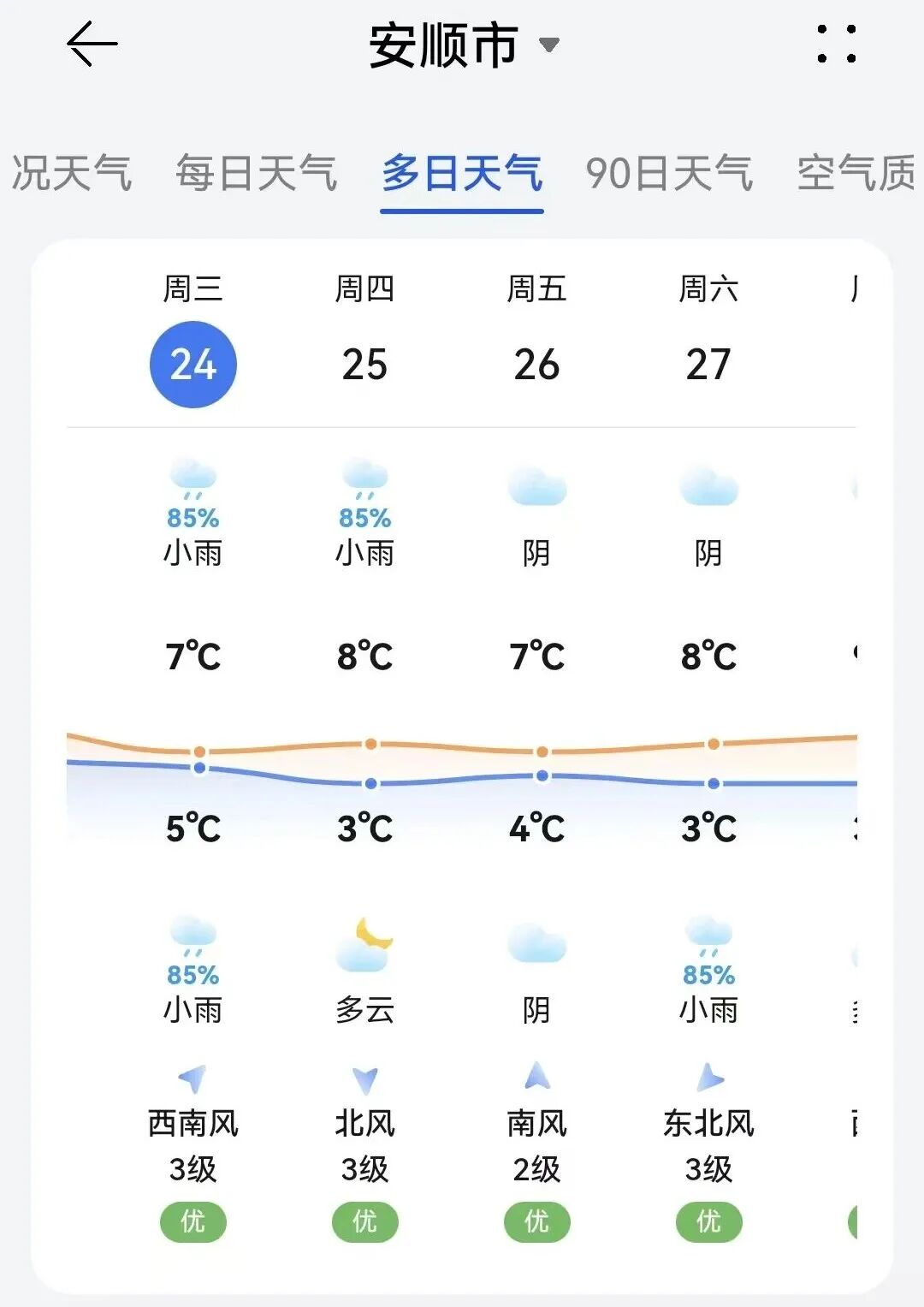Select the Thursday light rain icon
This screenshot has width=924, height=1307.
coord(366,484)
